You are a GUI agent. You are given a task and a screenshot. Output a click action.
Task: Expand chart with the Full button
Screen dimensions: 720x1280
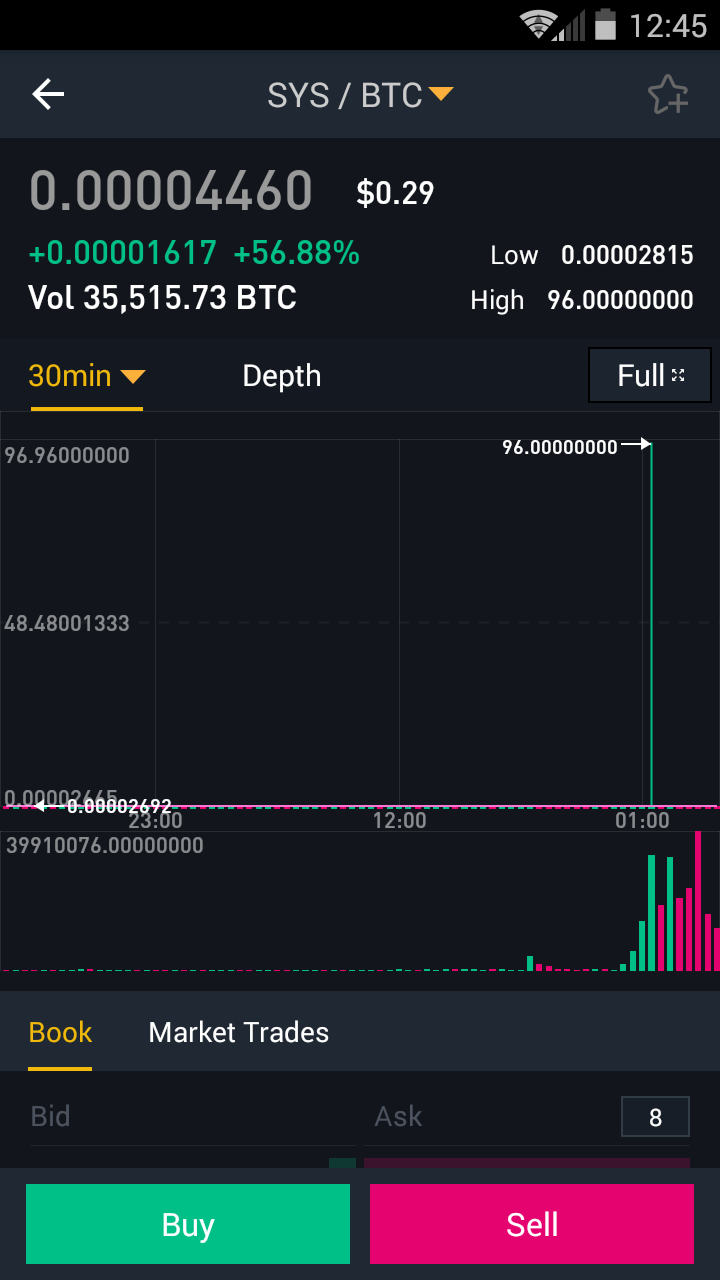click(x=650, y=376)
